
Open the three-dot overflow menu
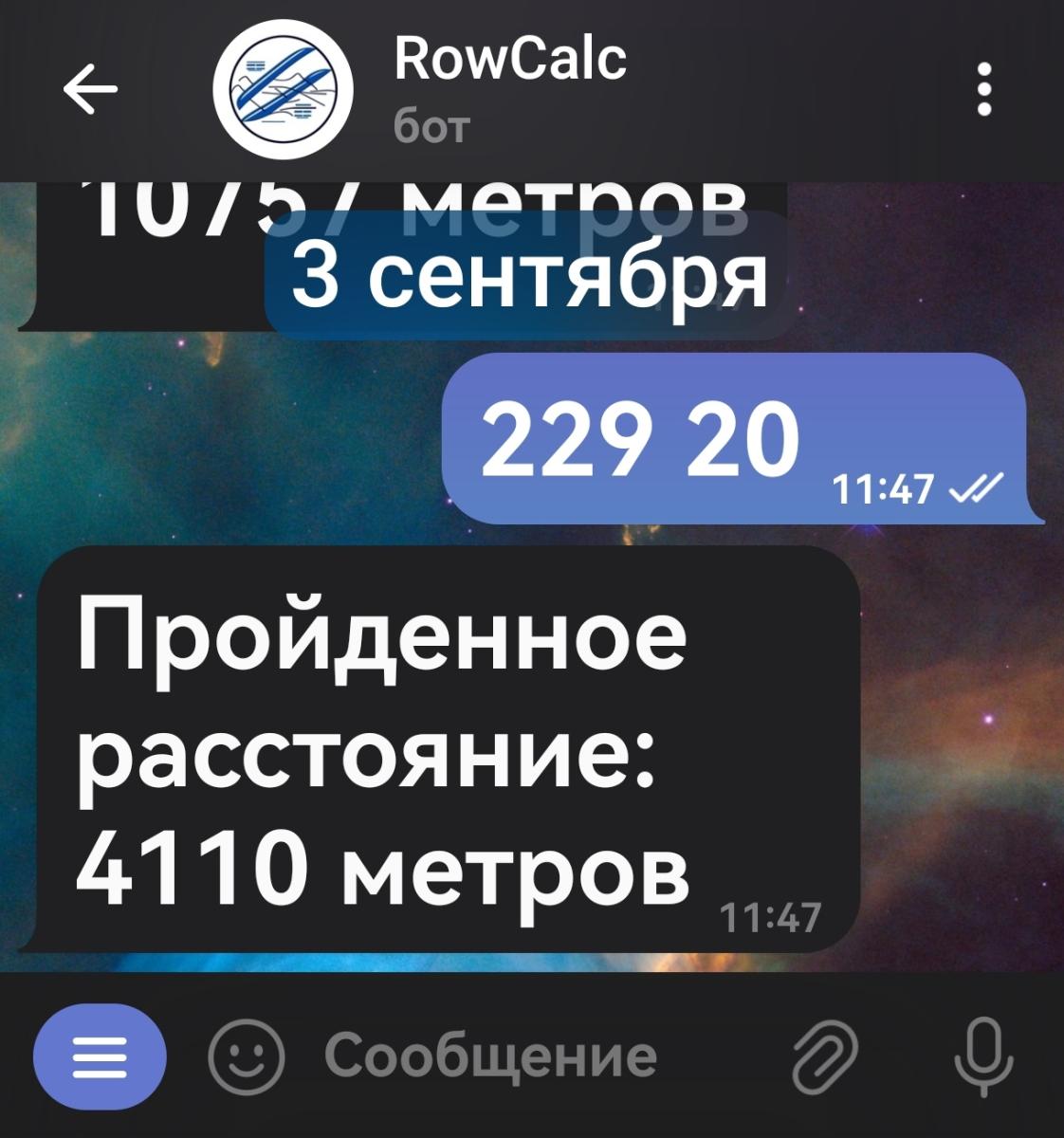(985, 90)
